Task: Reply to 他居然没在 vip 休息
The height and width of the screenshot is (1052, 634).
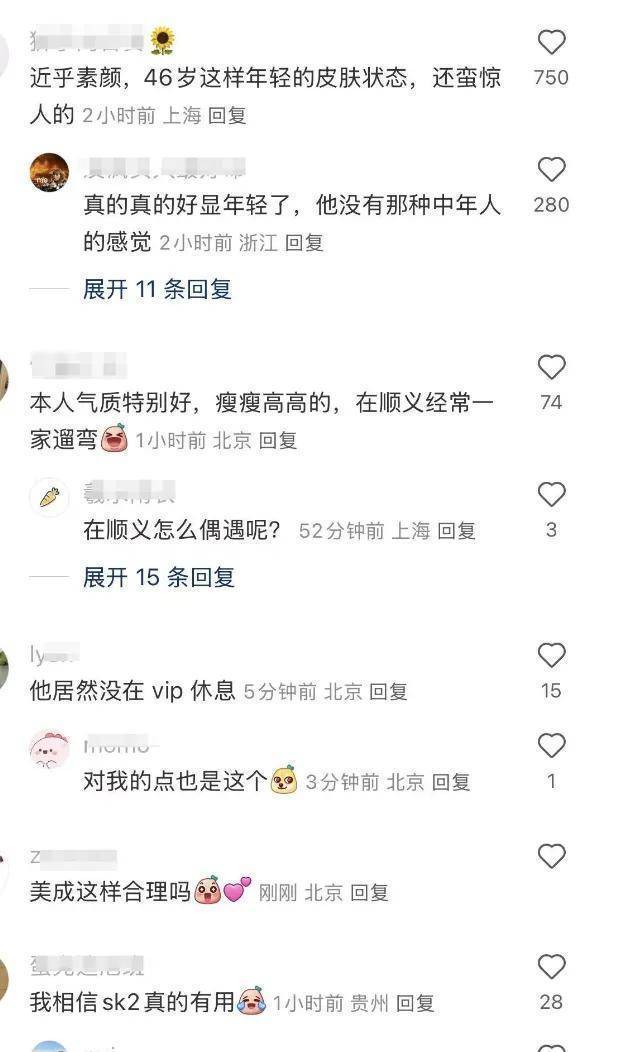Action: [x=388, y=691]
